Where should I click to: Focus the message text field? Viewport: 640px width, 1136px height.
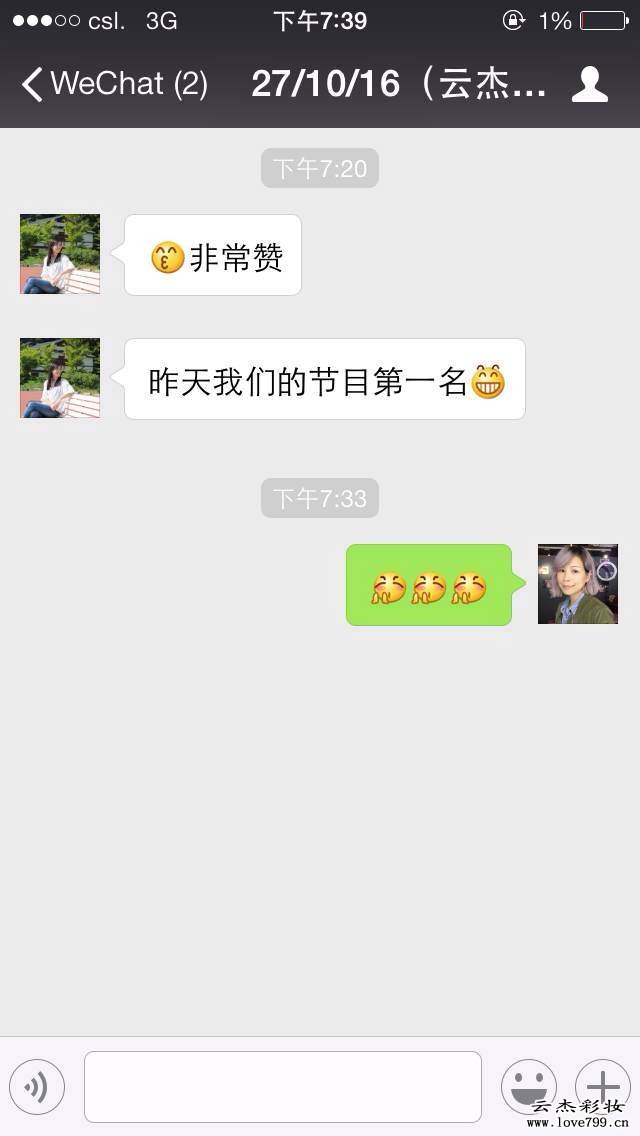pyautogui.click(x=282, y=1086)
